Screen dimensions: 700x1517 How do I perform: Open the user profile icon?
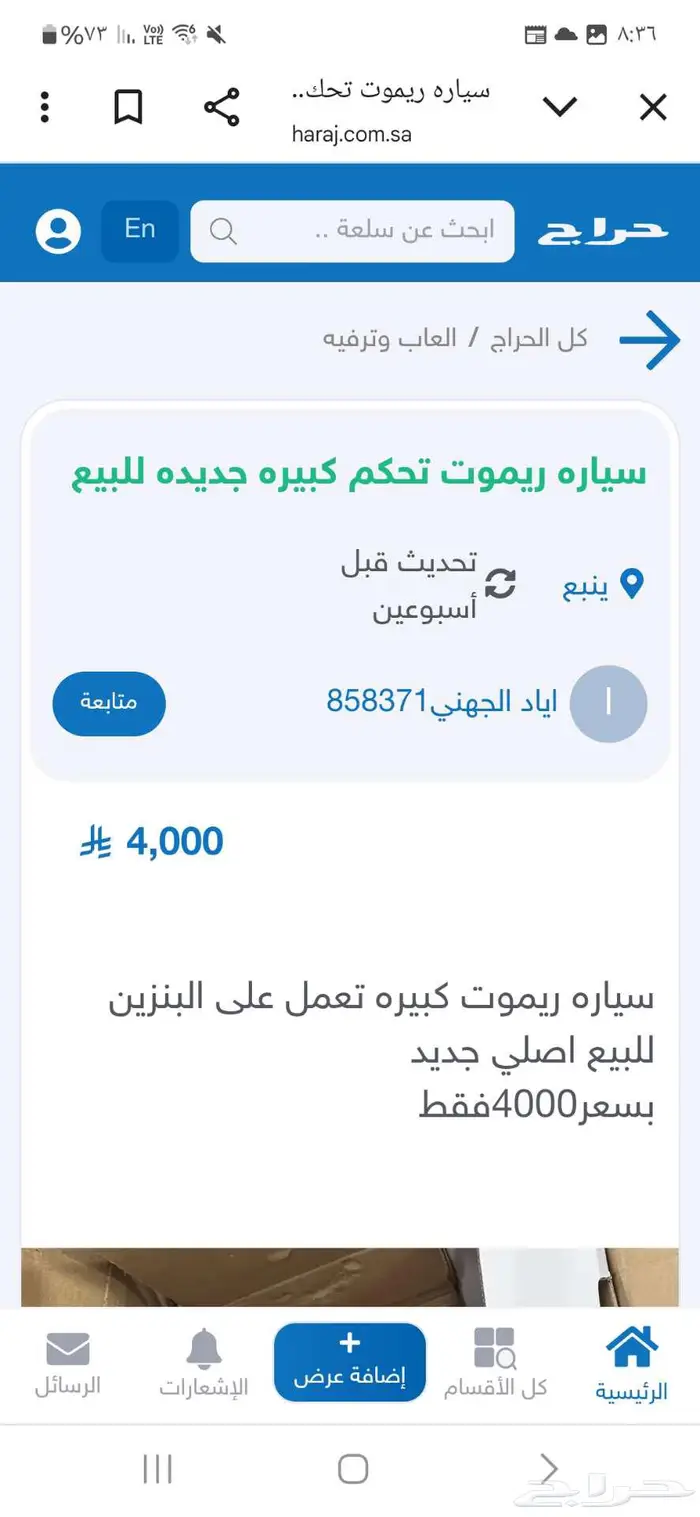pyautogui.click(x=58, y=232)
